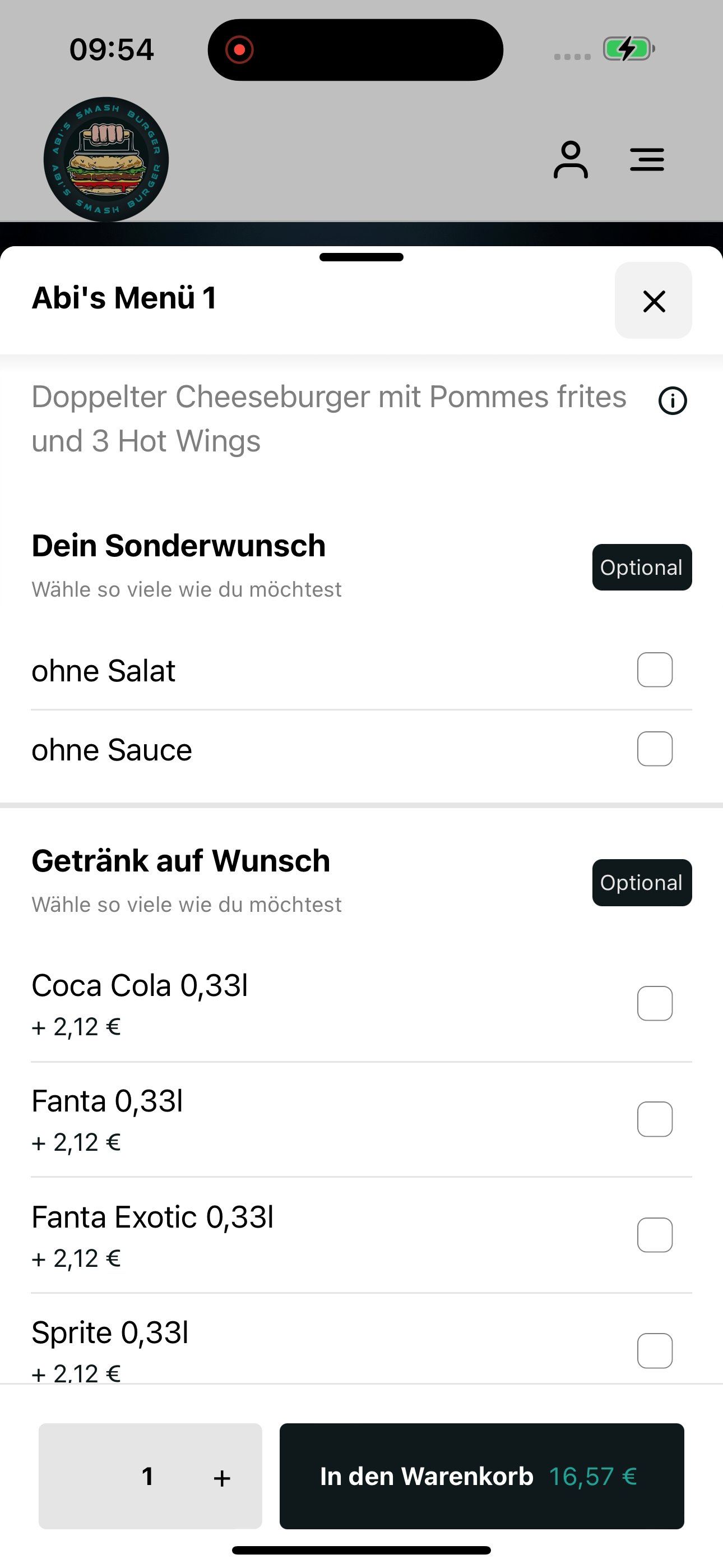Select Fanta 0,33l drink
Screen dimensions: 723x1568
tap(655, 1119)
